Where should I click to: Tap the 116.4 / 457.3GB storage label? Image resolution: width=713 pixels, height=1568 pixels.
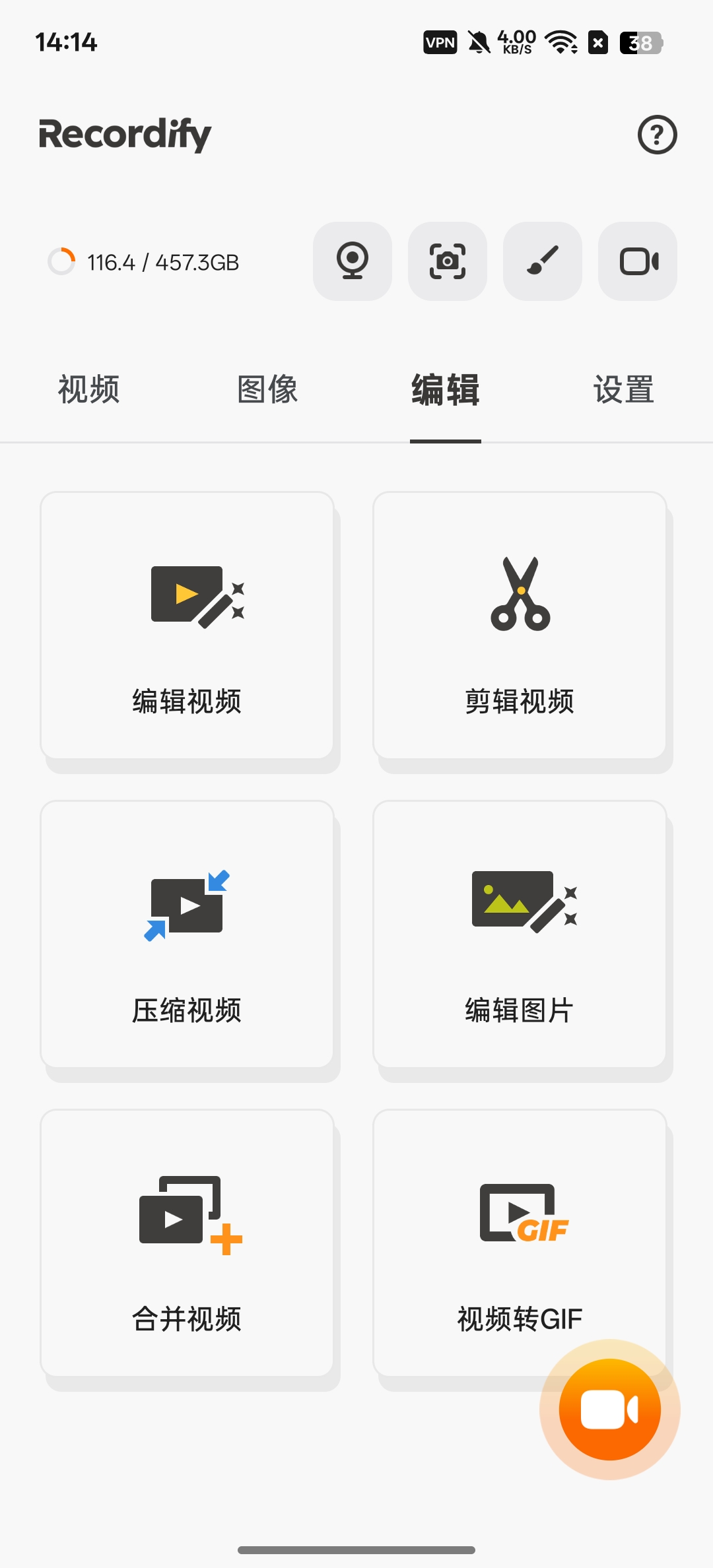pyautogui.click(x=163, y=261)
